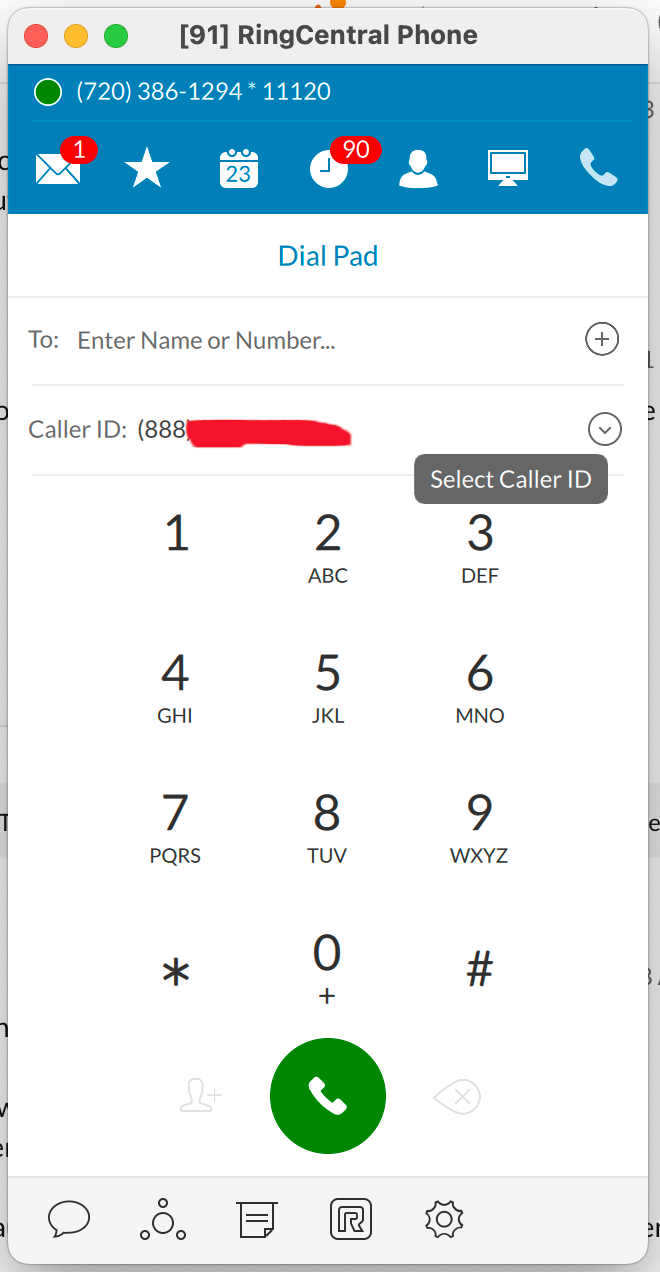Enter the pound sign key

(480, 968)
